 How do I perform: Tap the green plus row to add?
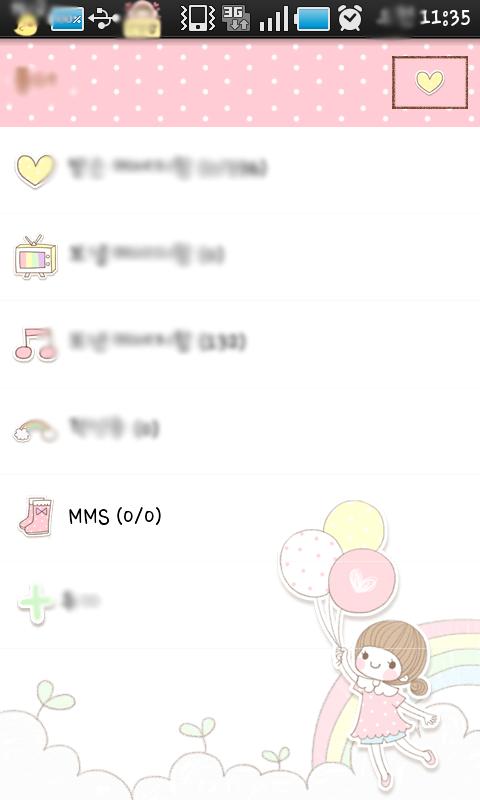(x=240, y=604)
